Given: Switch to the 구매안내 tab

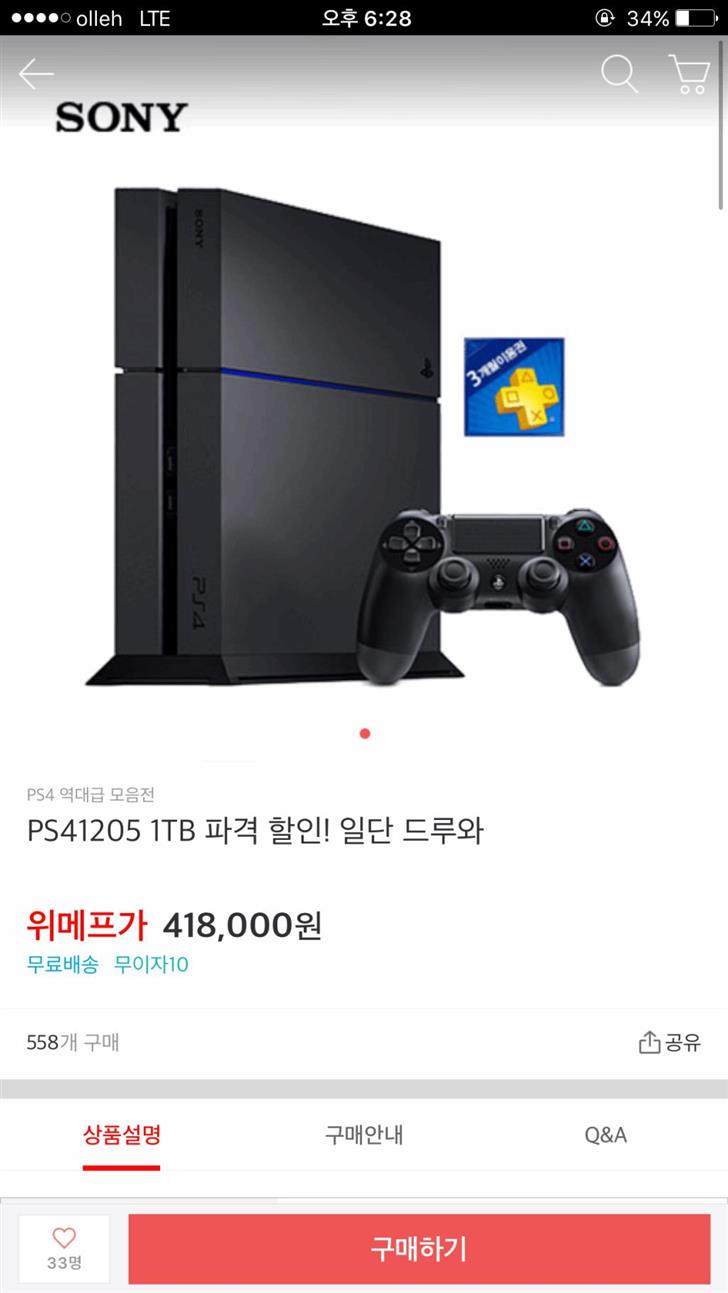Looking at the screenshot, I should pyautogui.click(x=364, y=1135).
